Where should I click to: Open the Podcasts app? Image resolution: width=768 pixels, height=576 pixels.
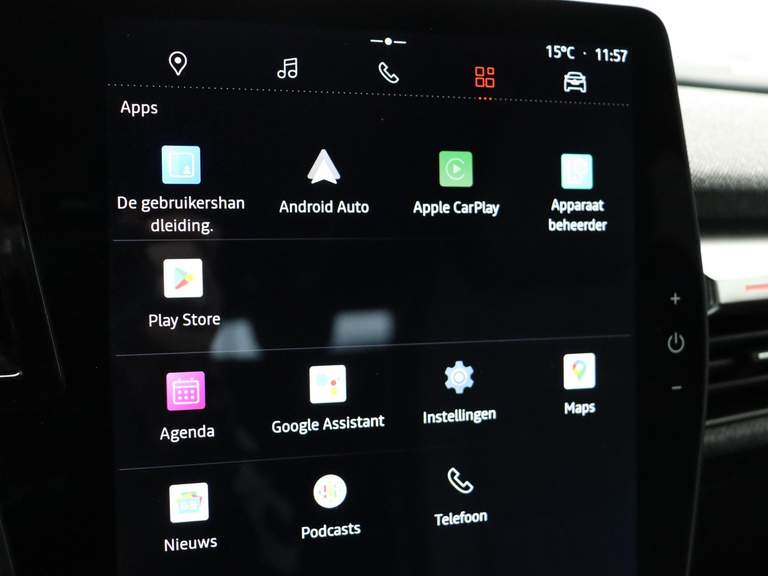point(330,492)
